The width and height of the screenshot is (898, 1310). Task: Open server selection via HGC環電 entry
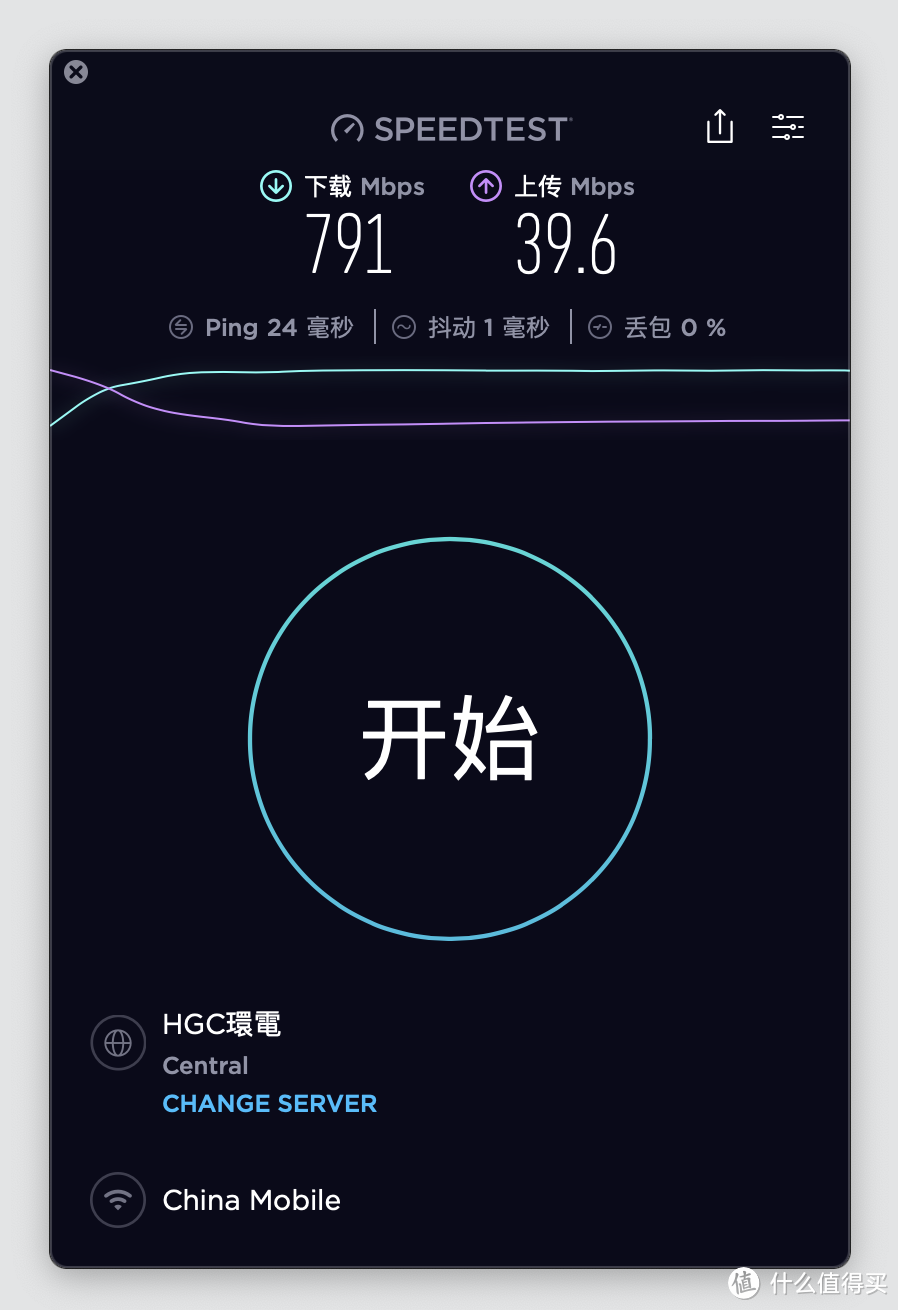pos(221,1024)
